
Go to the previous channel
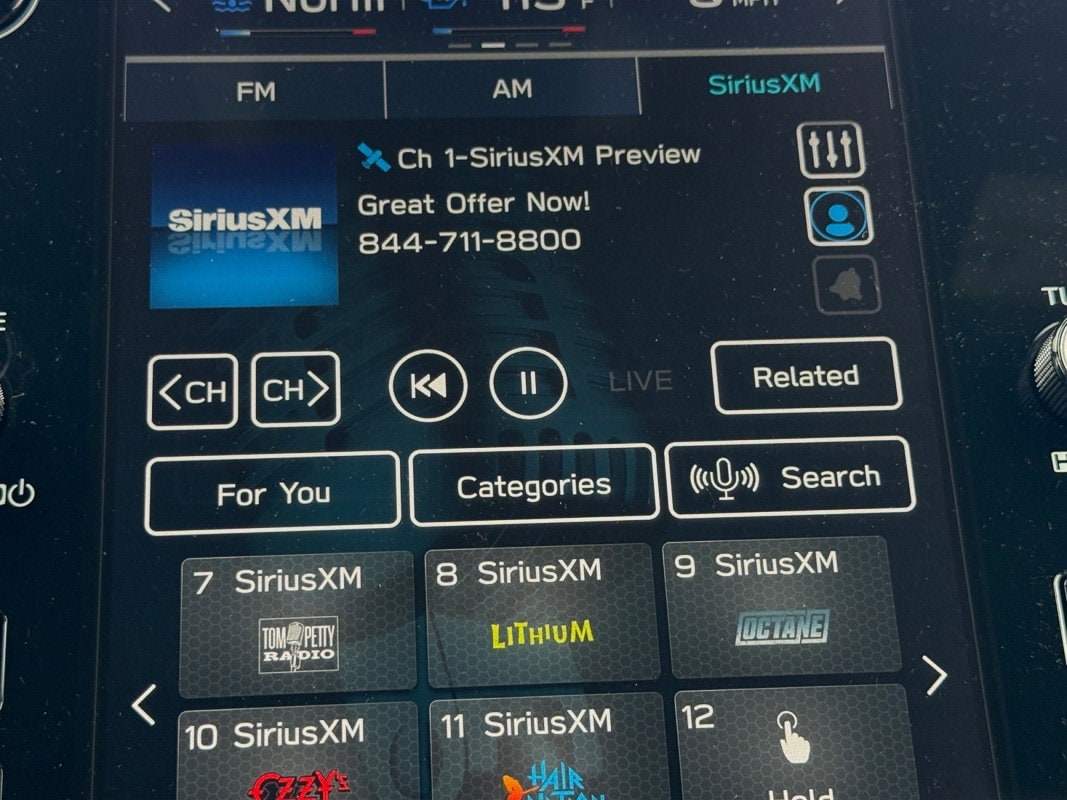192,391
